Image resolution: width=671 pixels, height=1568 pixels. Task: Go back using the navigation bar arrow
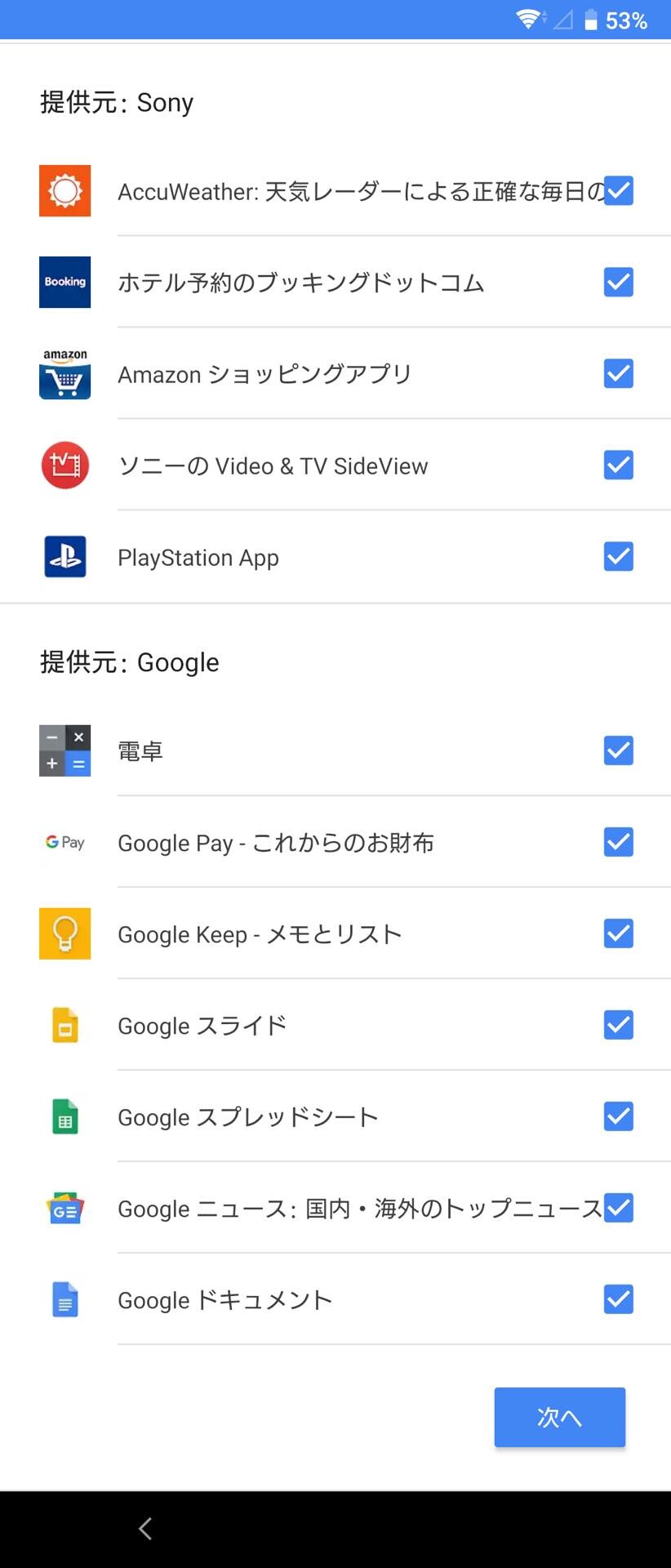(145, 1529)
